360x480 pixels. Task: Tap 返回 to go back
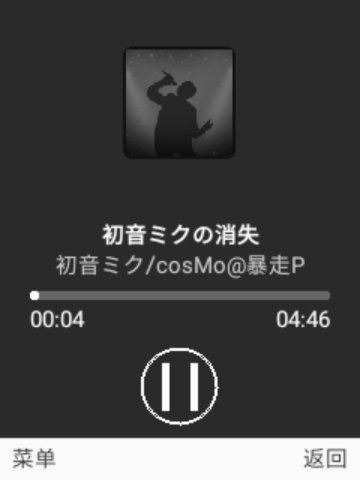(x=325, y=459)
